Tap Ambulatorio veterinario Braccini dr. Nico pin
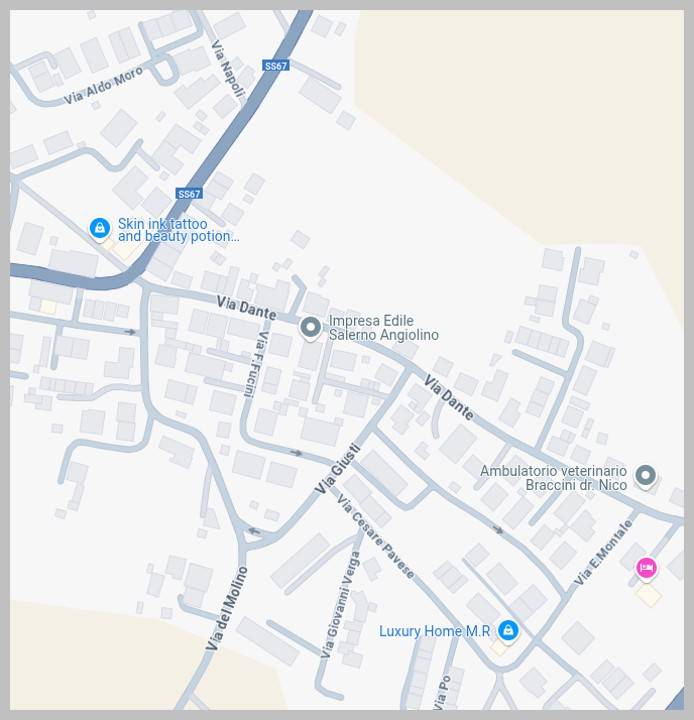This screenshot has height=720, width=694. coord(646,476)
